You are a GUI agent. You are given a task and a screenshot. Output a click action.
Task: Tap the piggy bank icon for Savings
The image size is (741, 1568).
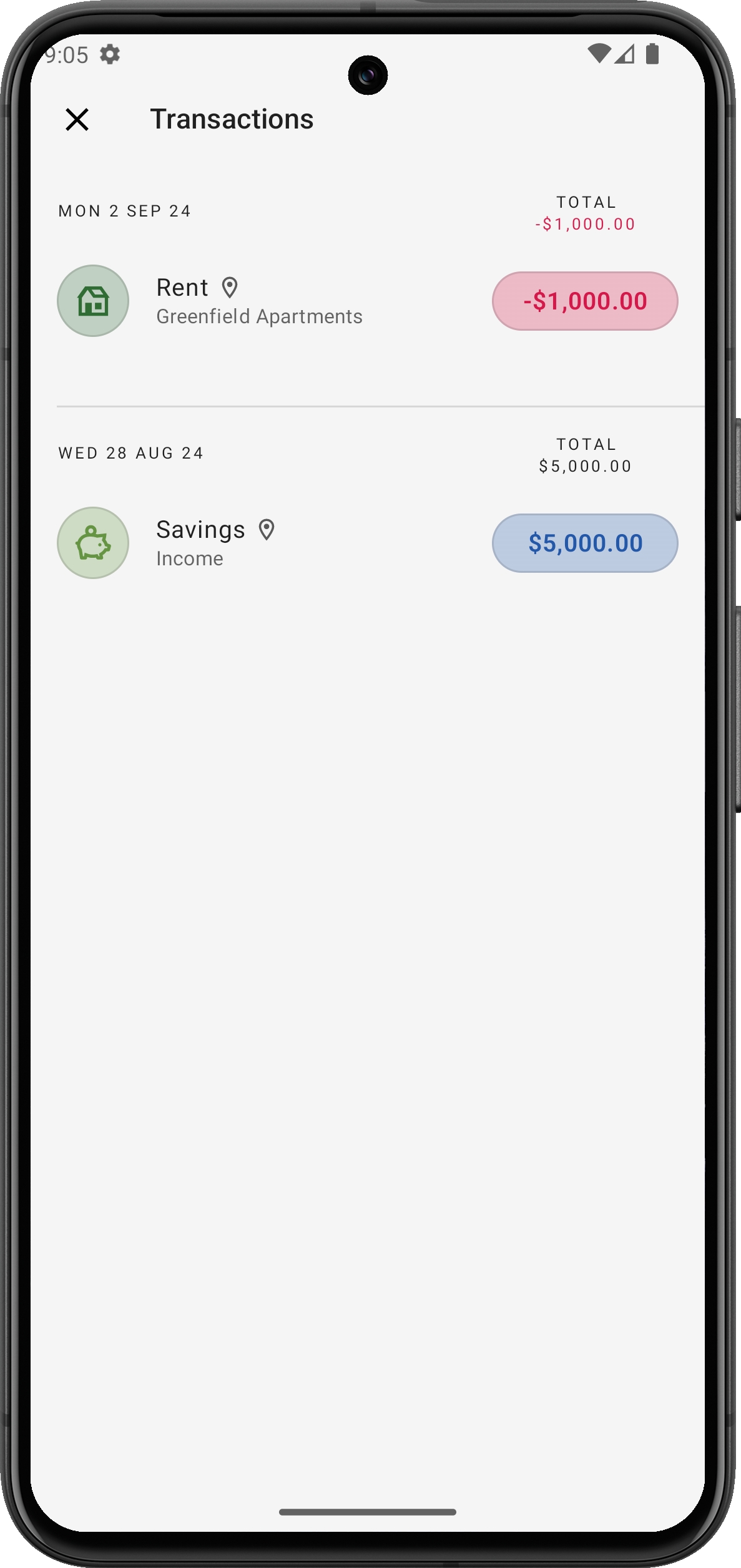[x=93, y=543]
